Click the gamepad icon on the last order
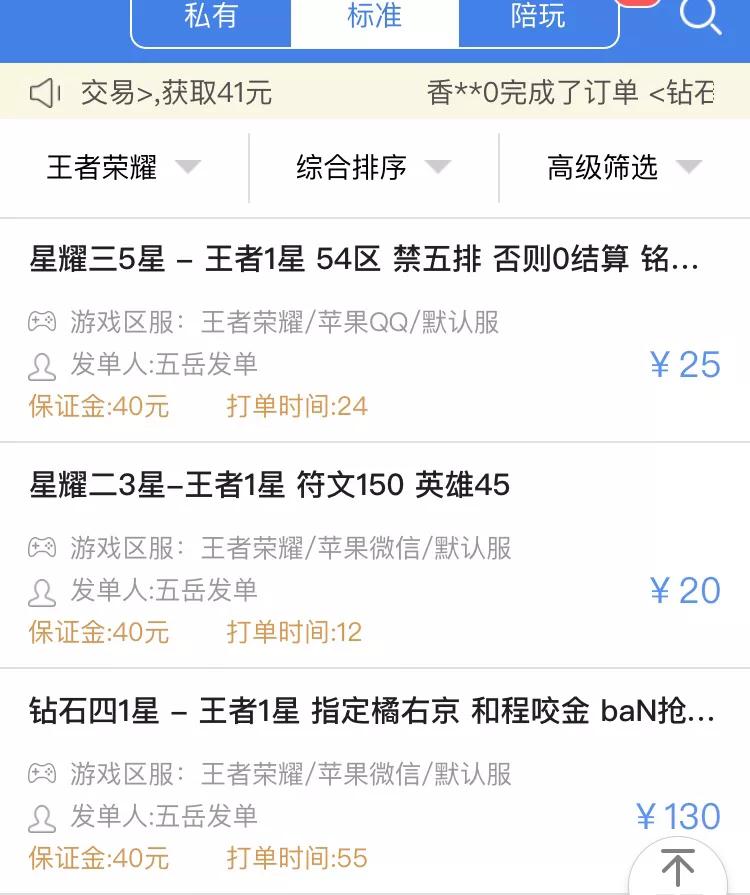This screenshot has height=895, width=750. click(x=40, y=774)
